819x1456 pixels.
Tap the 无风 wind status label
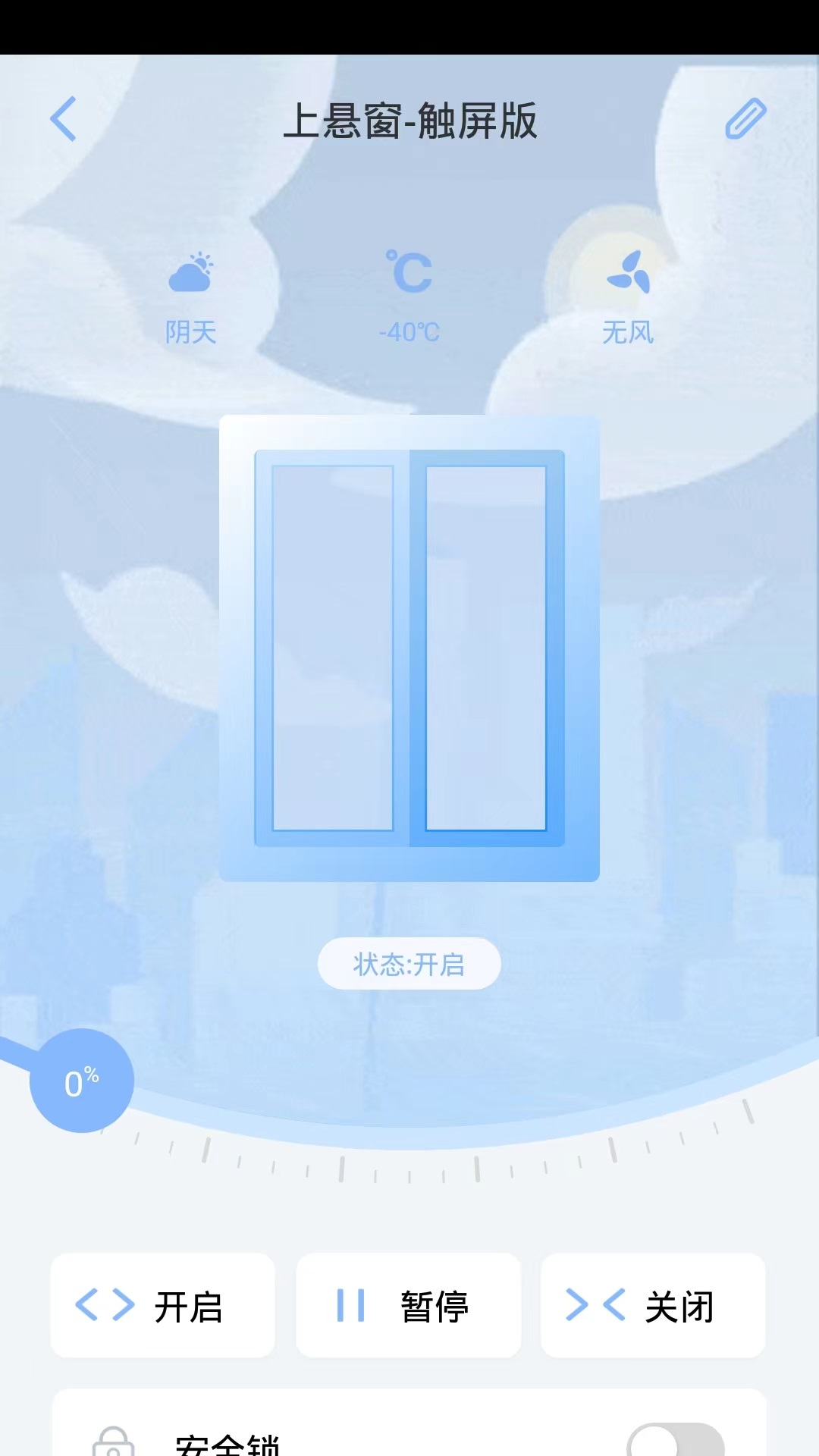(627, 331)
